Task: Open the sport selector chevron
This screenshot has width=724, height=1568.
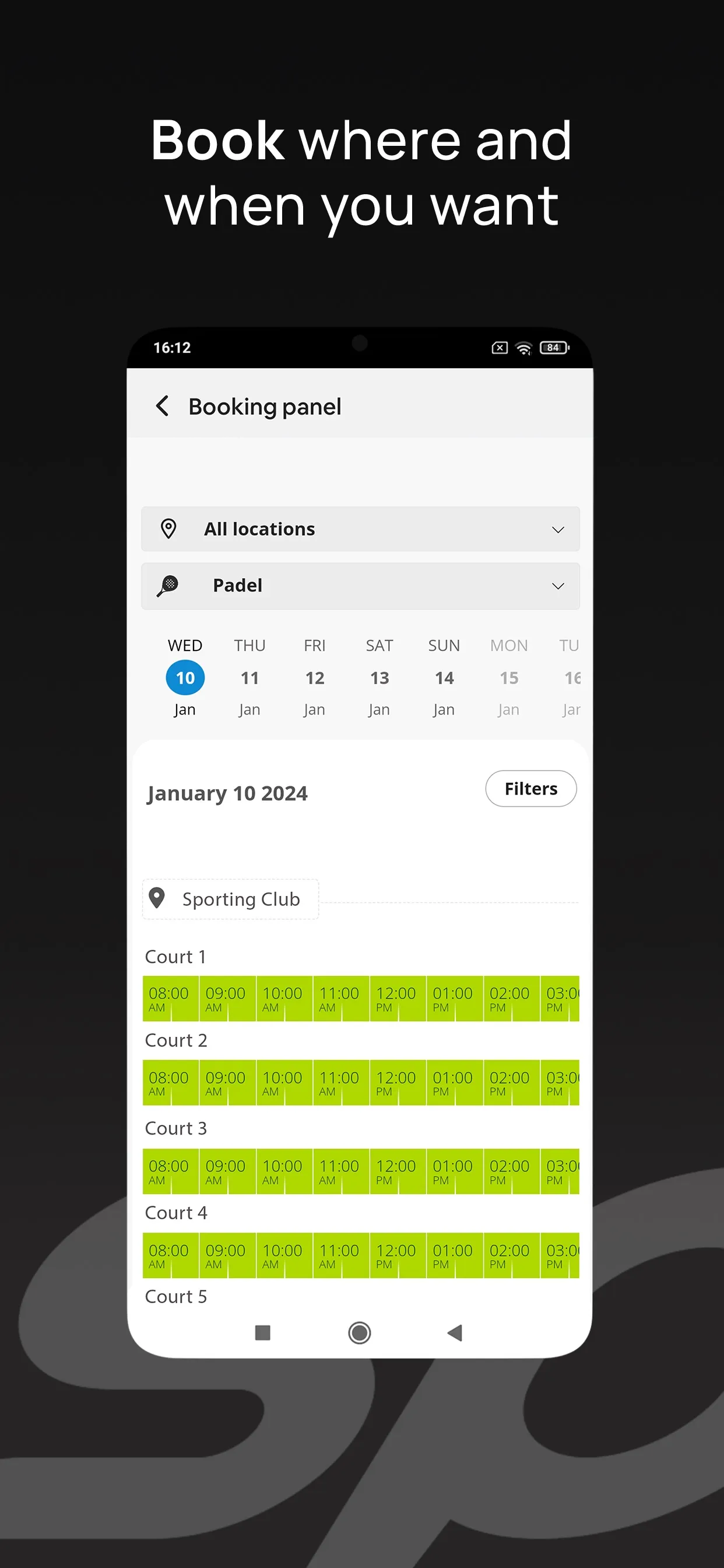Action: tap(557, 586)
